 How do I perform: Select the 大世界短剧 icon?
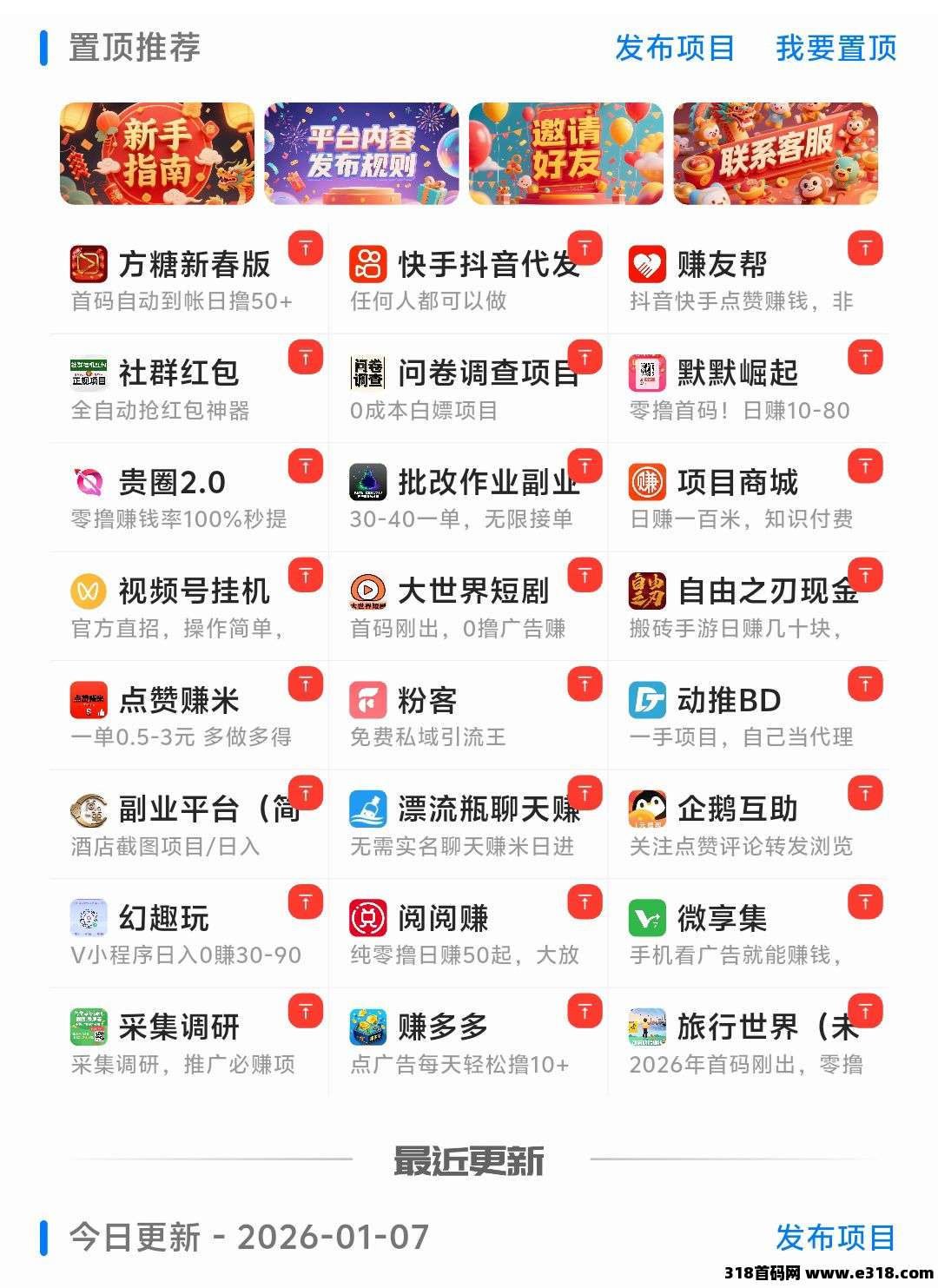(368, 591)
